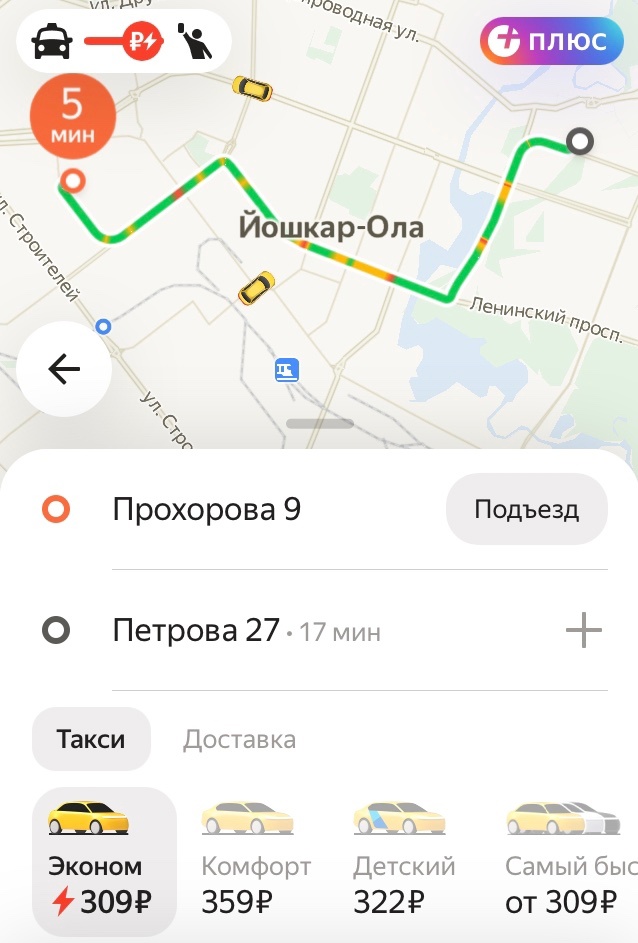Tap the back arrow button
Screen dimensions: 638x943
pos(64,369)
